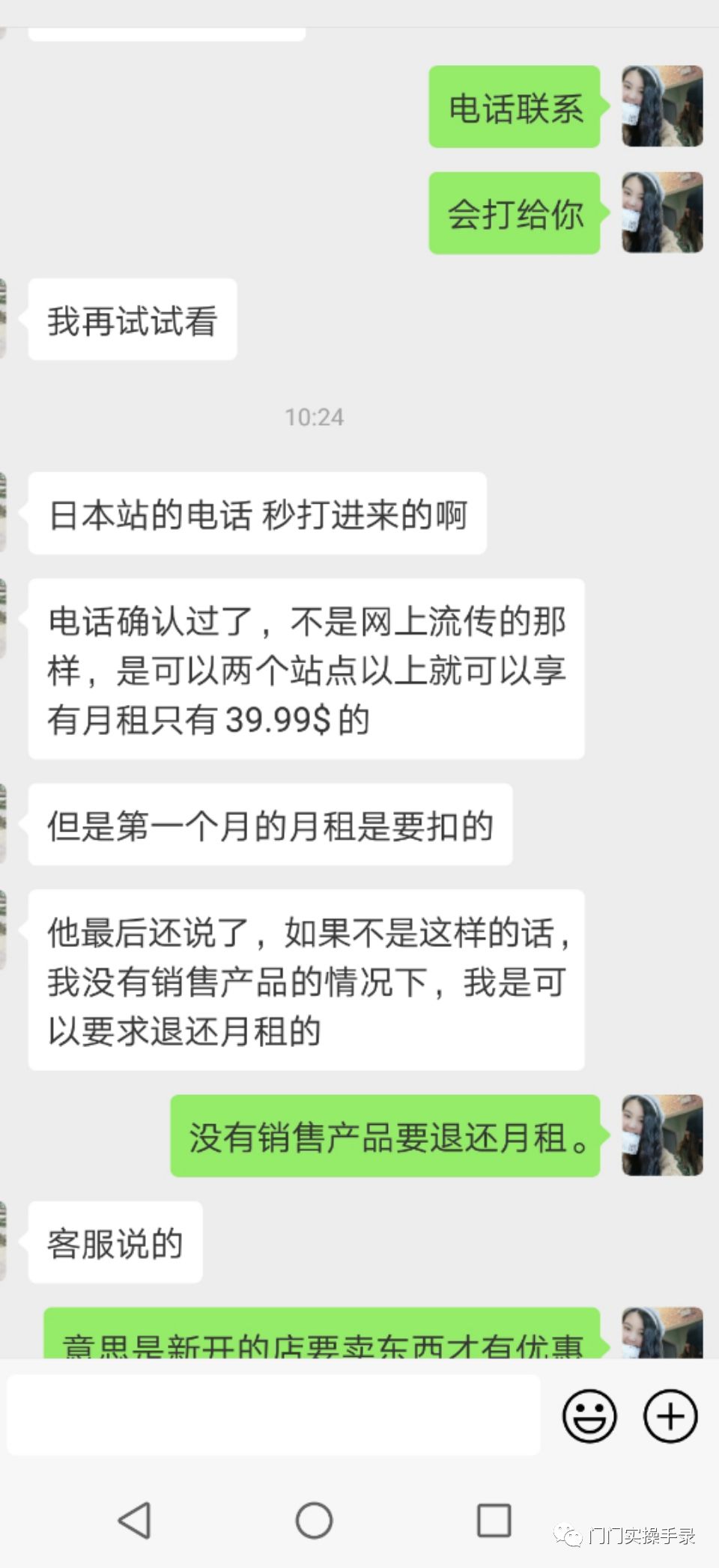Tap the system back button
Viewport: 719px width, 1568px height.
tap(135, 1520)
